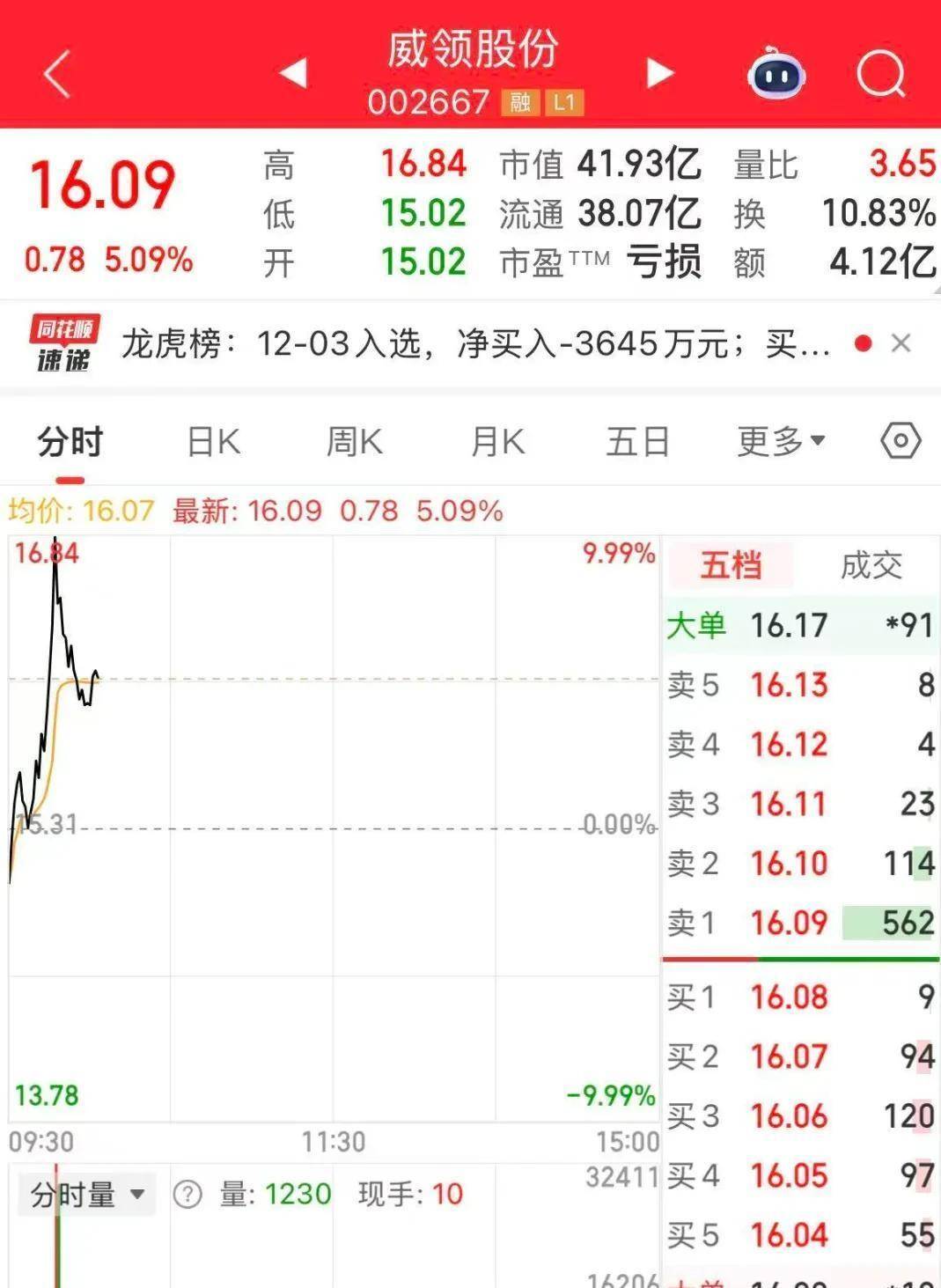The height and width of the screenshot is (1288, 941).
Task: Open the robot assistant icon
Action: click(x=776, y=74)
